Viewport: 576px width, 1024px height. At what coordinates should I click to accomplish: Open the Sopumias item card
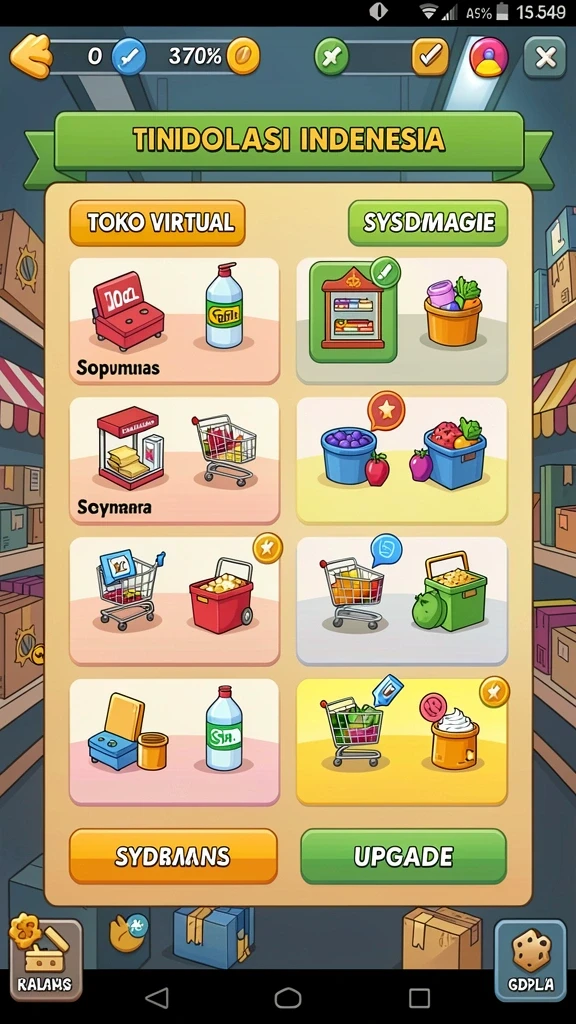(174, 321)
